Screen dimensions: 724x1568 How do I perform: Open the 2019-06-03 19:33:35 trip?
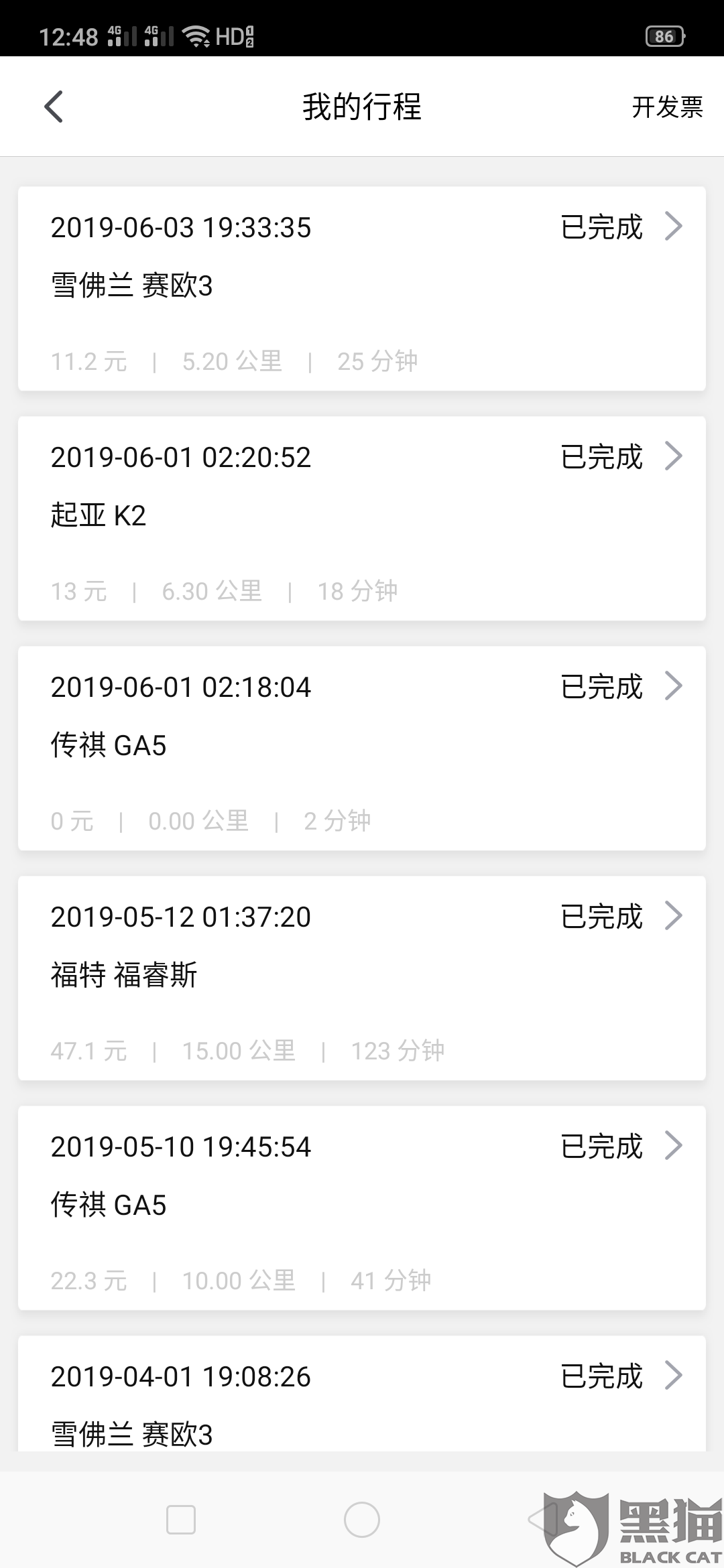pyautogui.click(x=362, y=288)
